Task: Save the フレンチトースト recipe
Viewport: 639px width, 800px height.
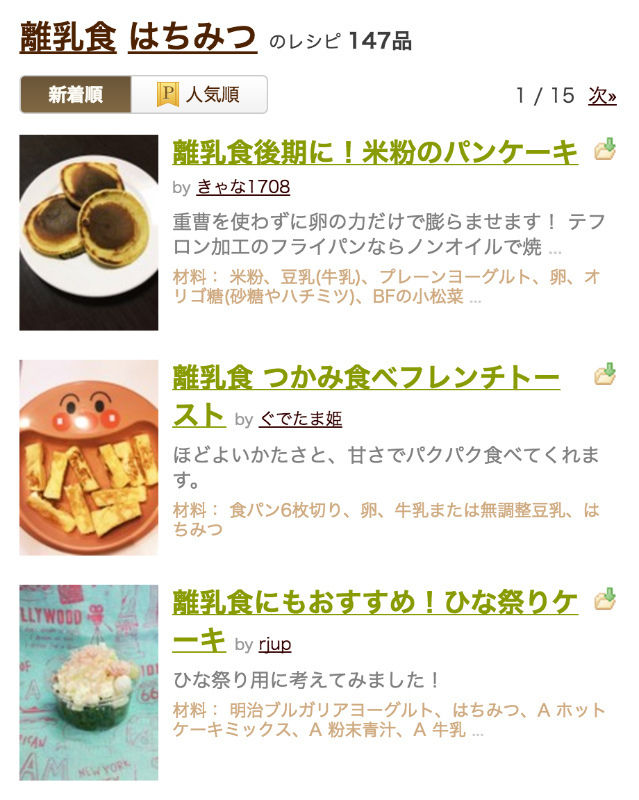Action: 604,375
